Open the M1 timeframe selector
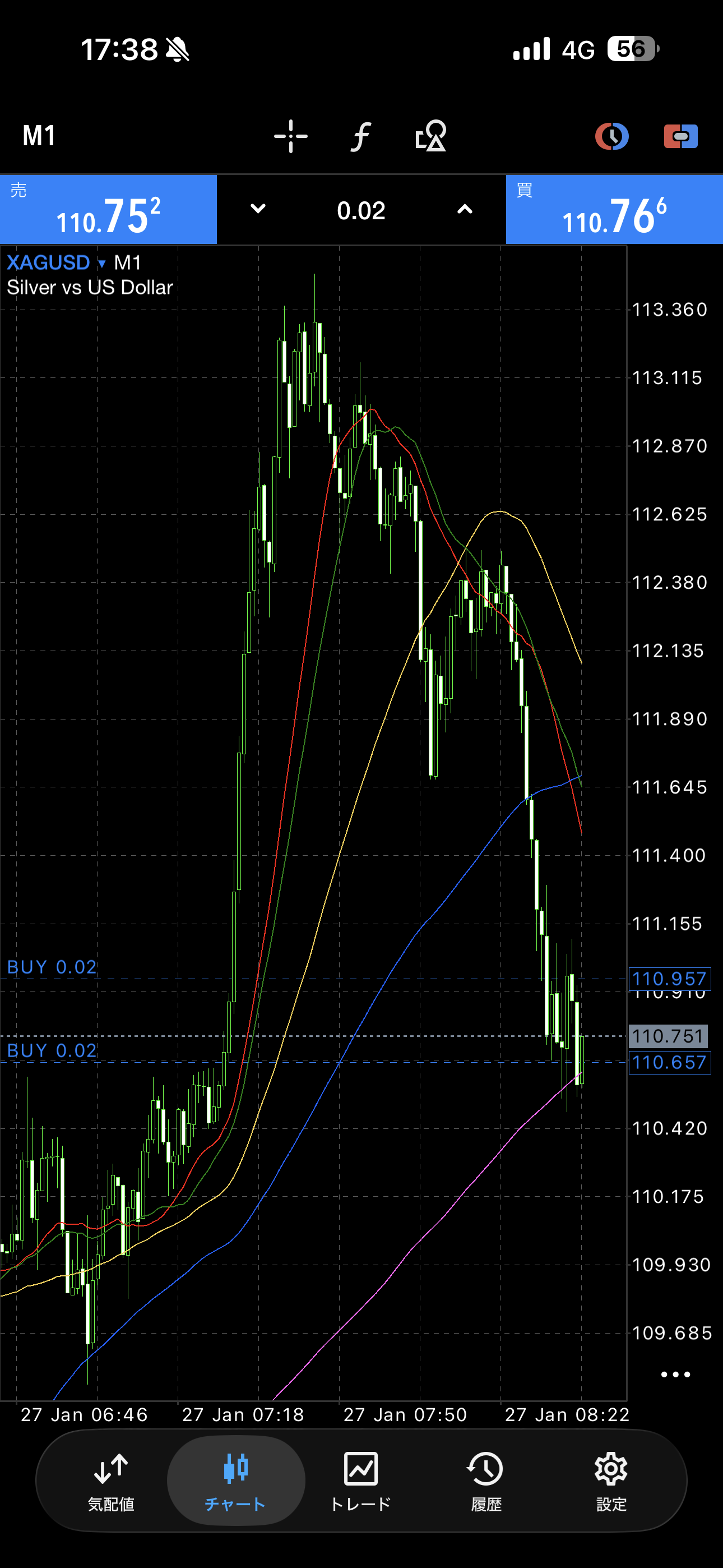The height and width of the screenshot is (1568, 723). (39, 136)
